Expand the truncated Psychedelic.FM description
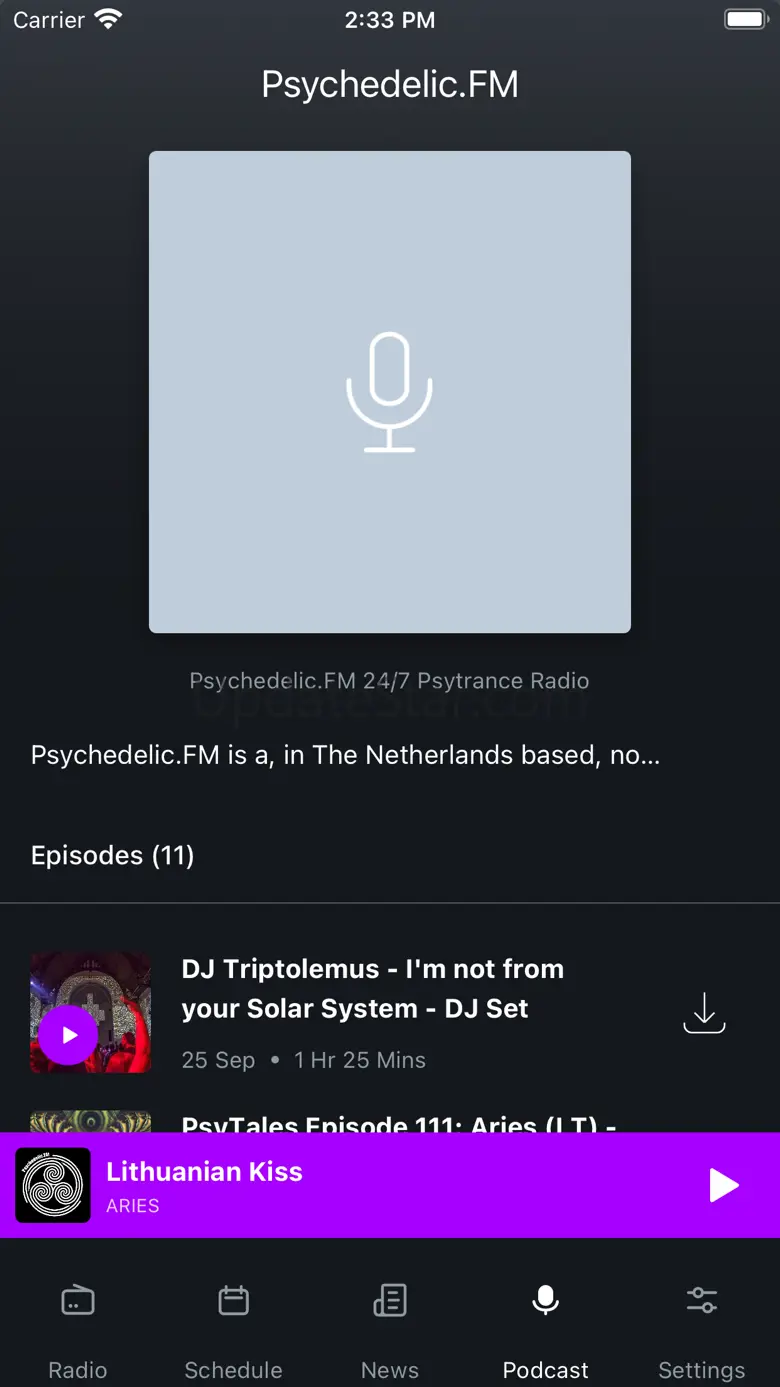This screenshot has height=1387, width=780. tap(345, 755)
